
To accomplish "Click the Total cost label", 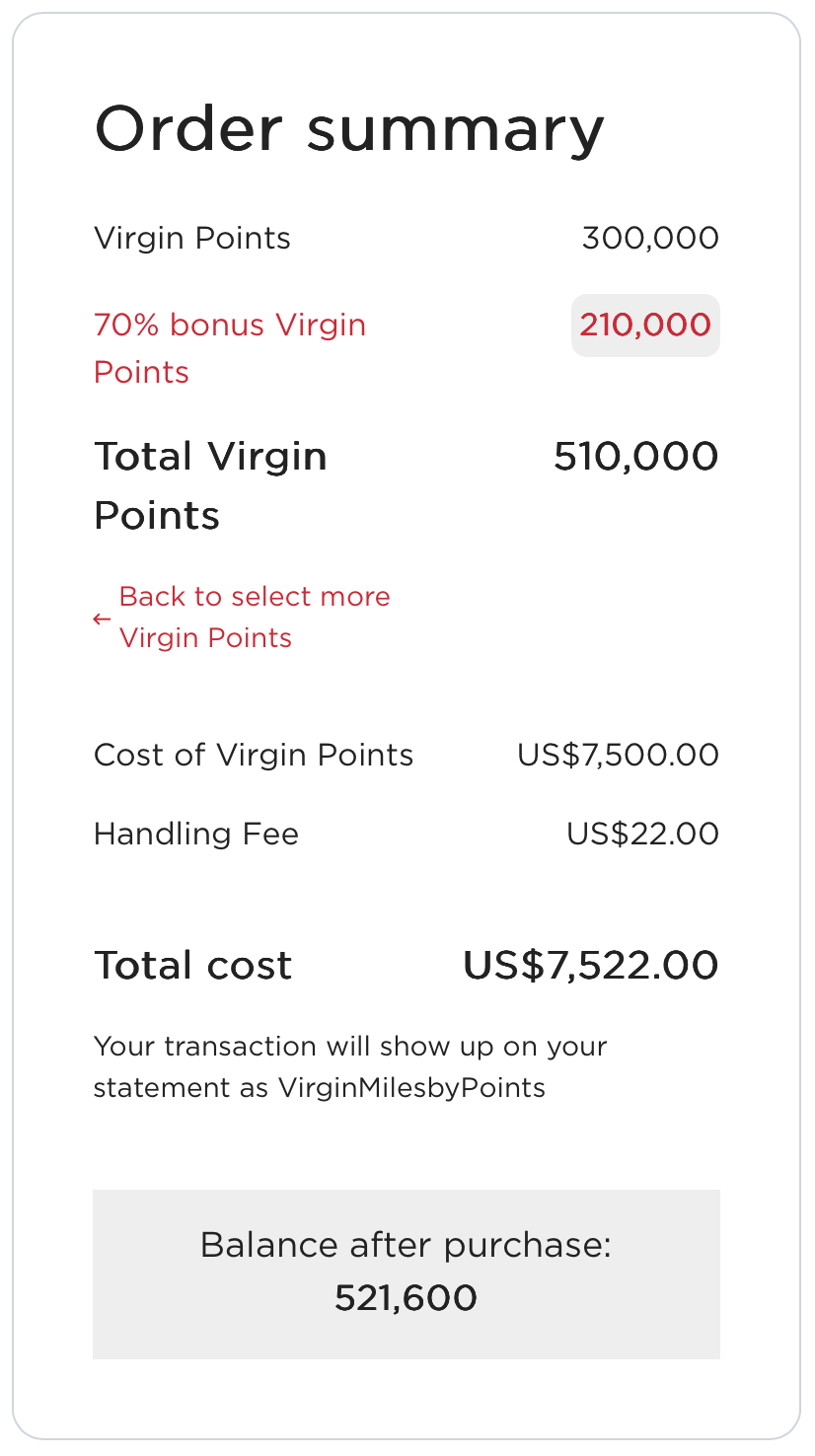I will pos(192,966).
